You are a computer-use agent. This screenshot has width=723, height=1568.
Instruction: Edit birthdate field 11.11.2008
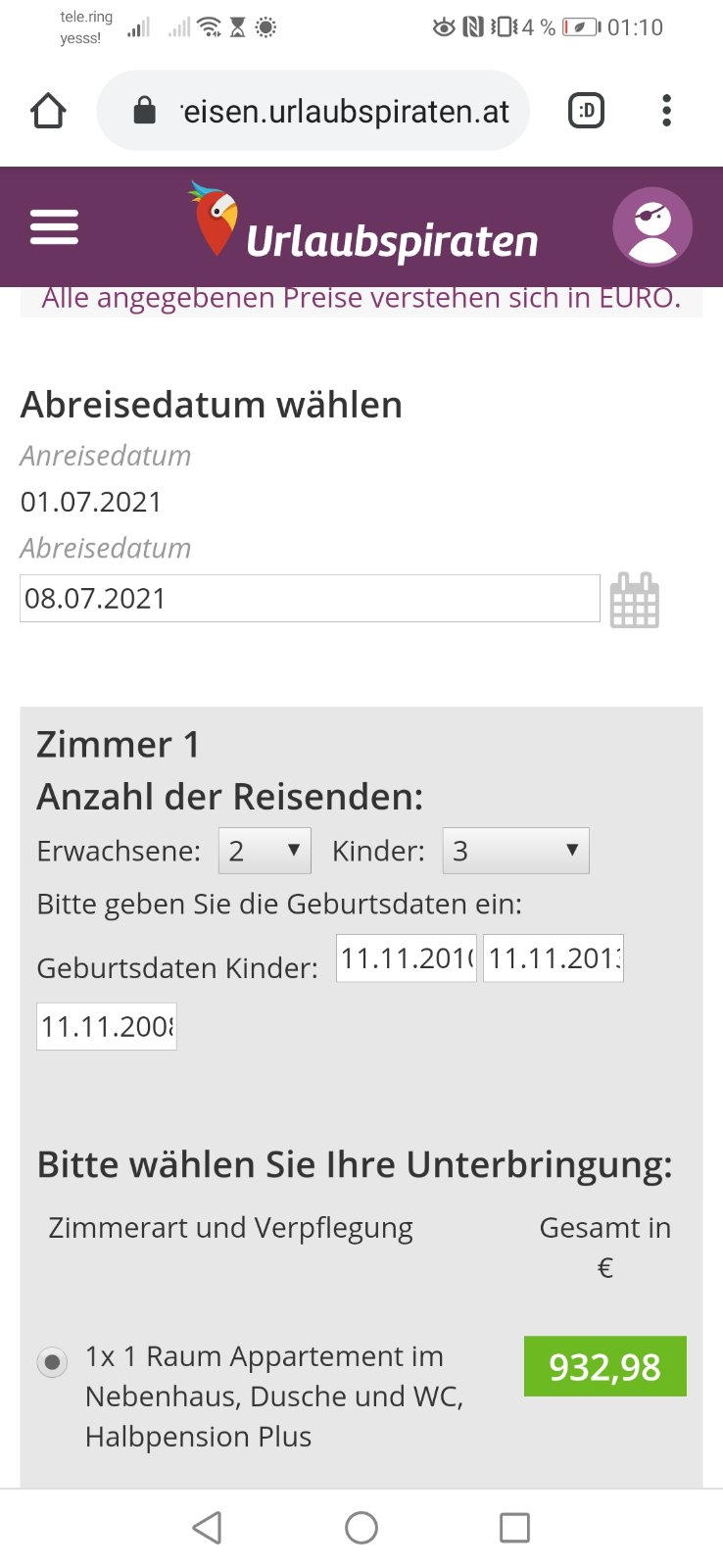(x=107, y=1027)
